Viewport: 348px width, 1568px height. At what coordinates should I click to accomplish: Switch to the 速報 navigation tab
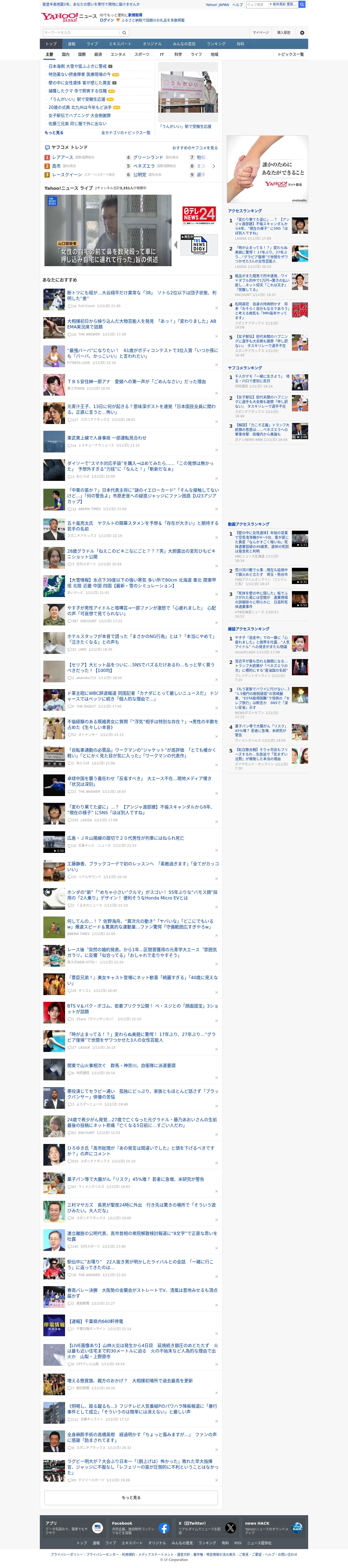tap(72, 44)
